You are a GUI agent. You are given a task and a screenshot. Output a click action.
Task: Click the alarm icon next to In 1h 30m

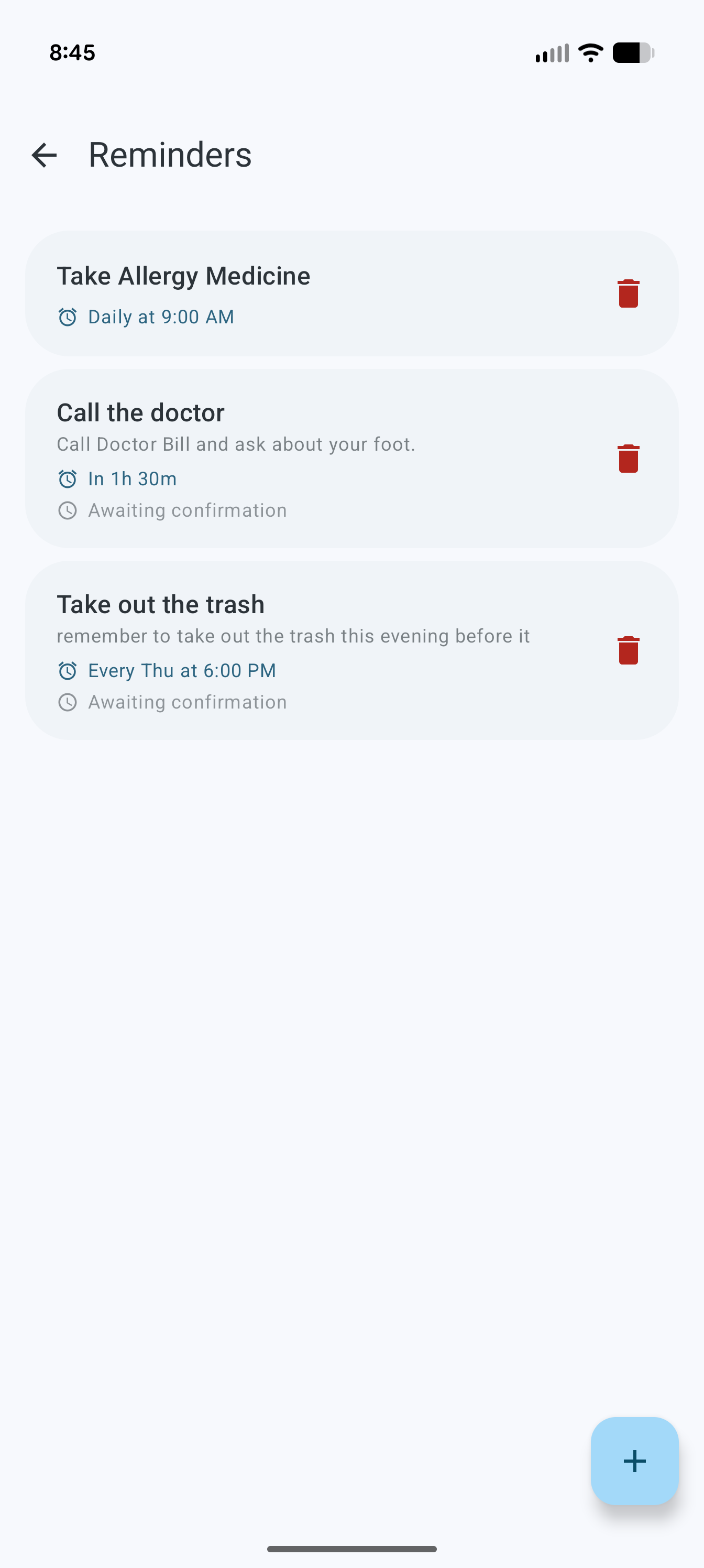tap(68, 479)
